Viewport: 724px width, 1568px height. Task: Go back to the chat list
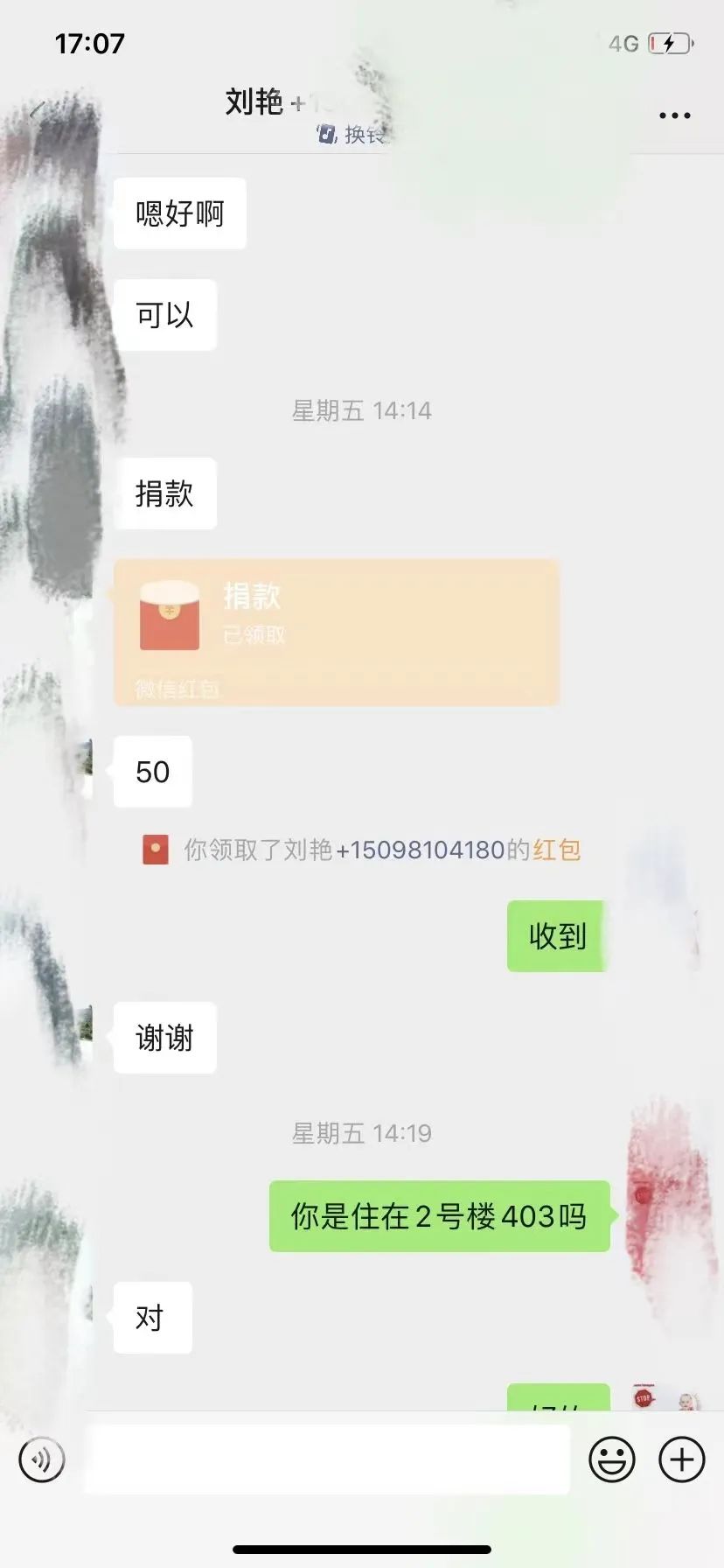37,111
